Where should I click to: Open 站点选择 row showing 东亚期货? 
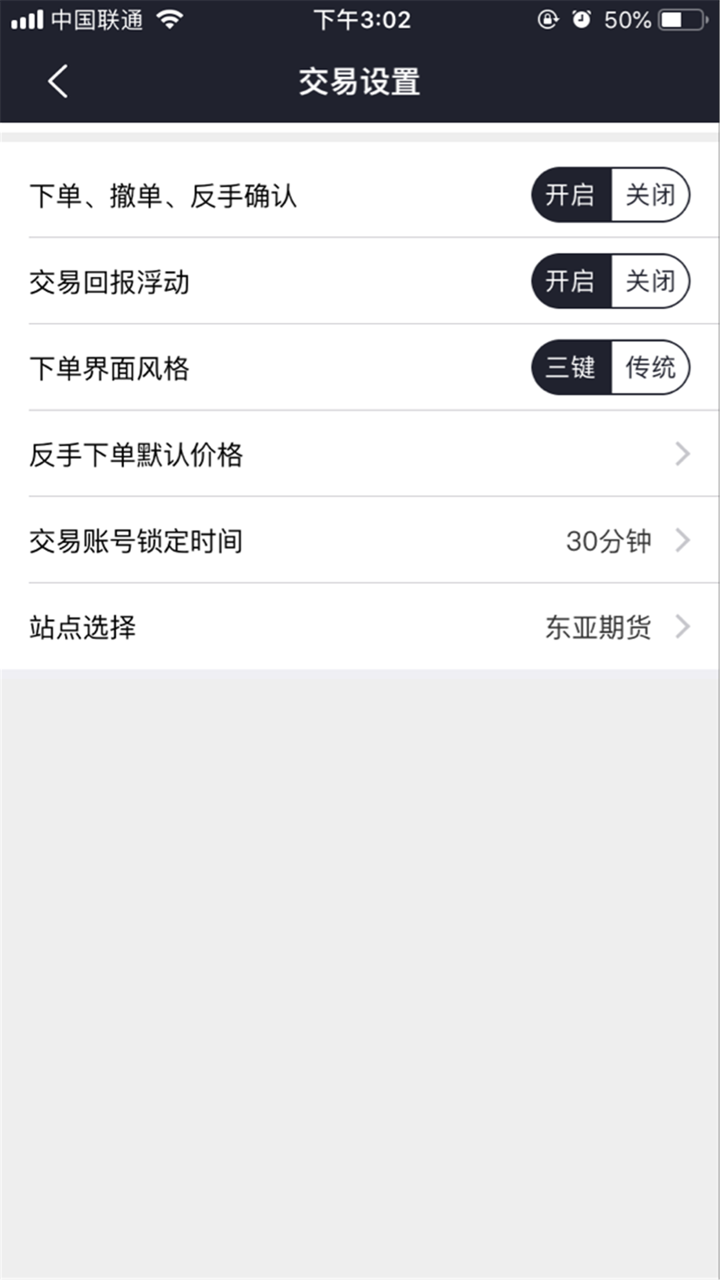(360, 627)
